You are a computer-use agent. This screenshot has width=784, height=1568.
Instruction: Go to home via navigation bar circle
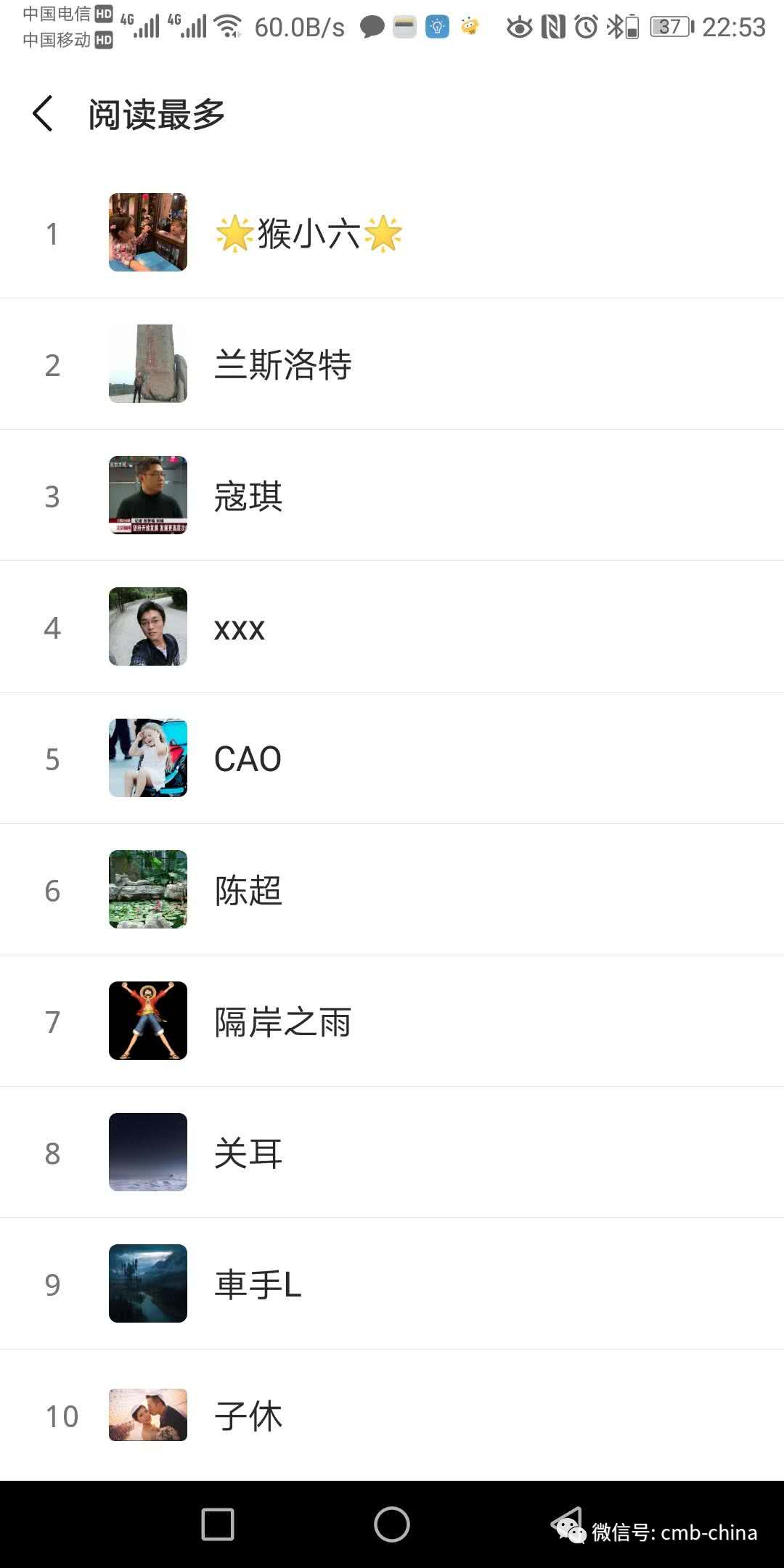392,1524
